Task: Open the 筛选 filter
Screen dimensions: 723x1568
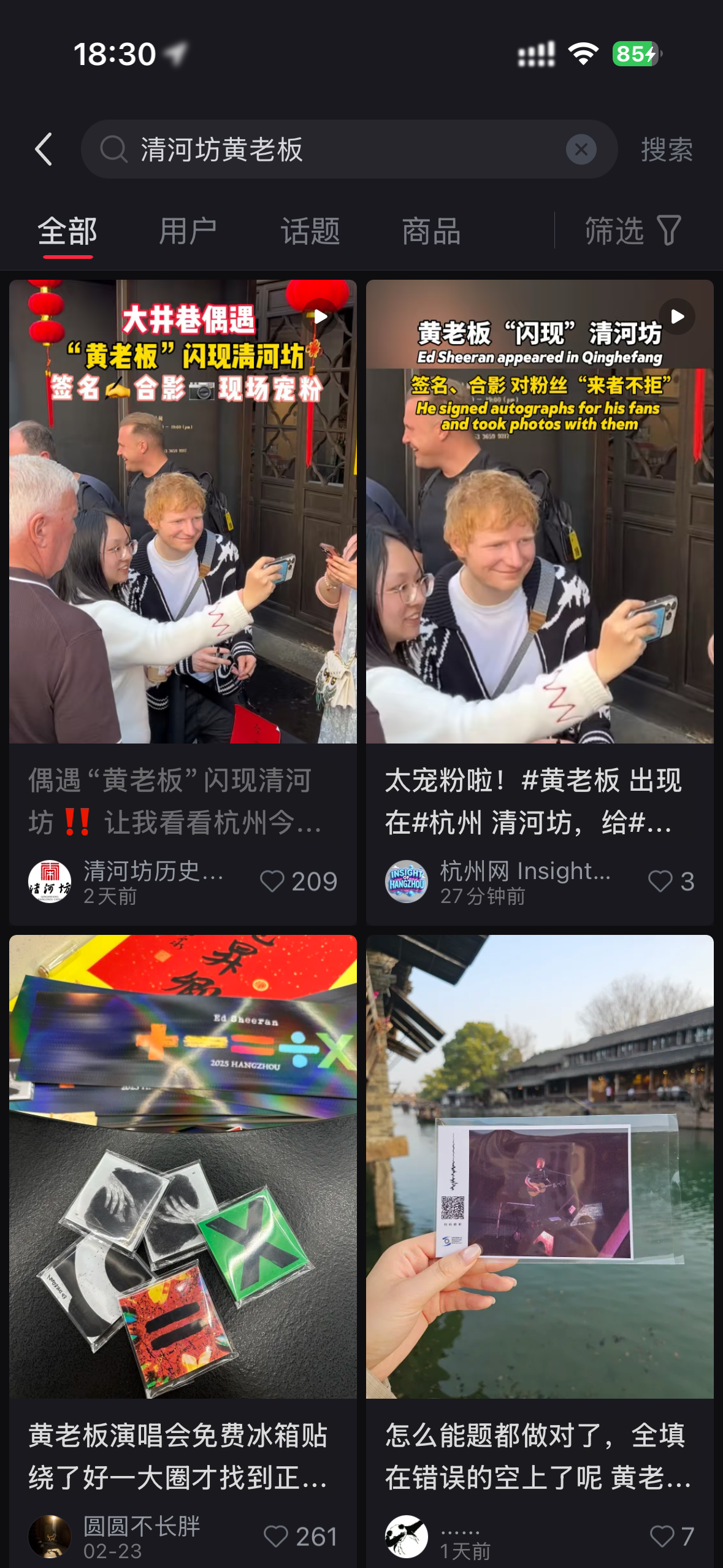Action: click(632, 231)
